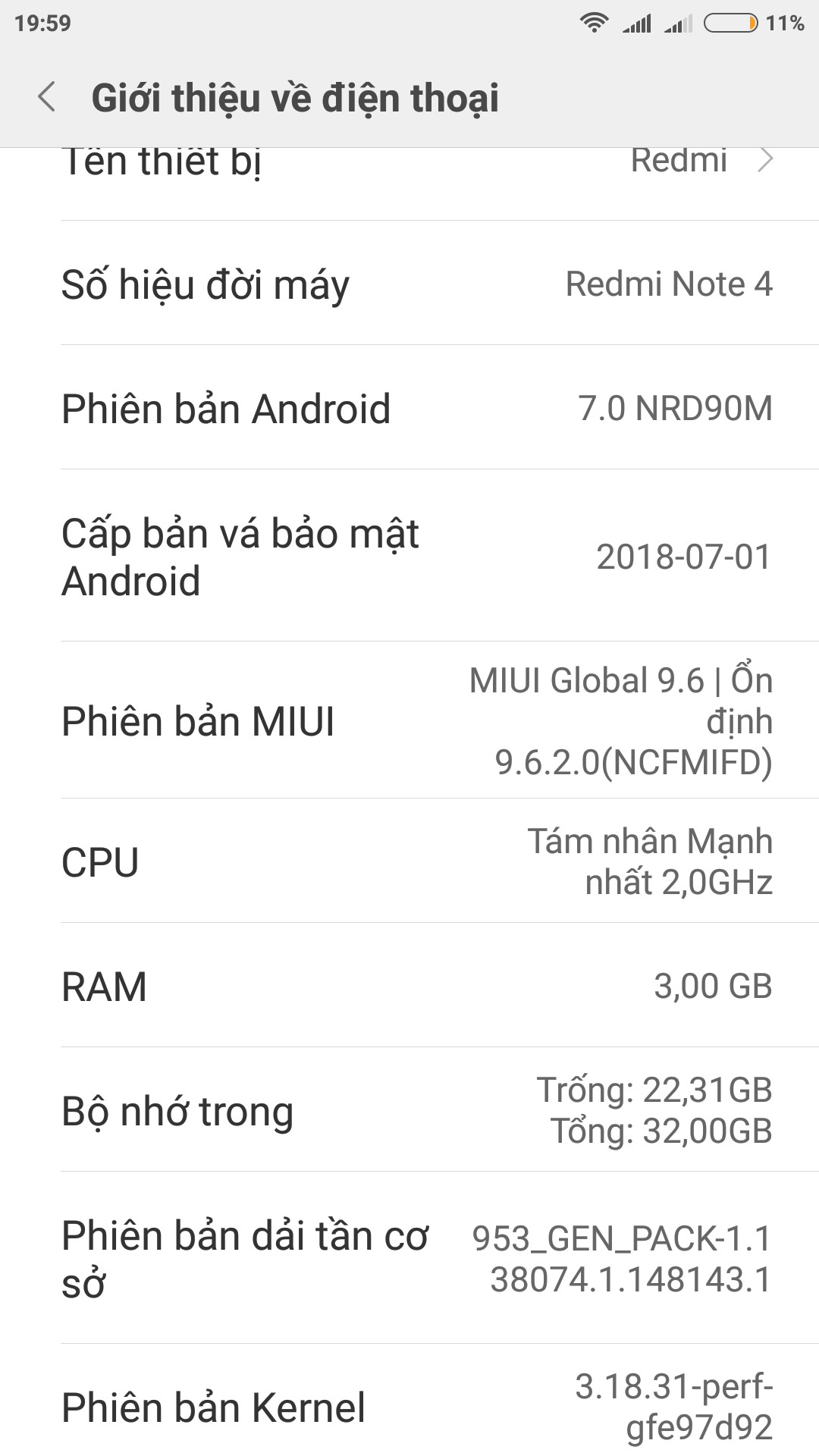
Task: Tap the SIM 2 signal strength icon
Action: [x=679, y=23]
